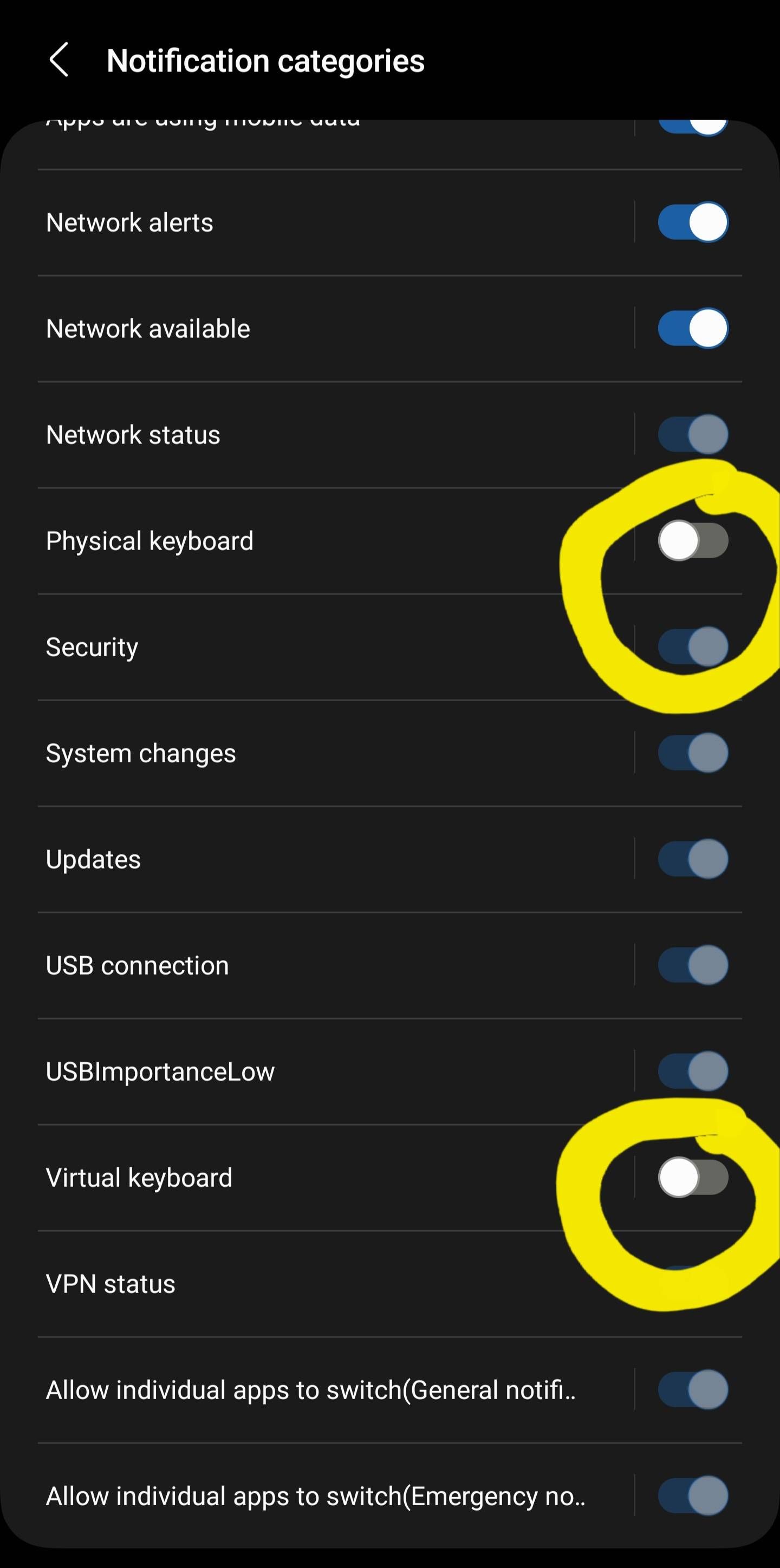
Task: Open the Security category row
Action: pyautogui.click(x=92, y=646)
